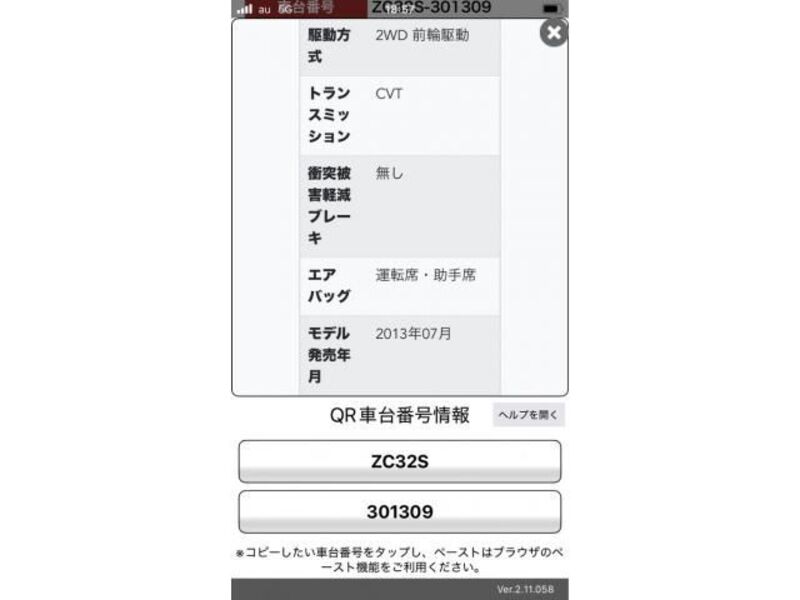
Task: Copy the 301309 chassis number
Action: coord(399,511)
